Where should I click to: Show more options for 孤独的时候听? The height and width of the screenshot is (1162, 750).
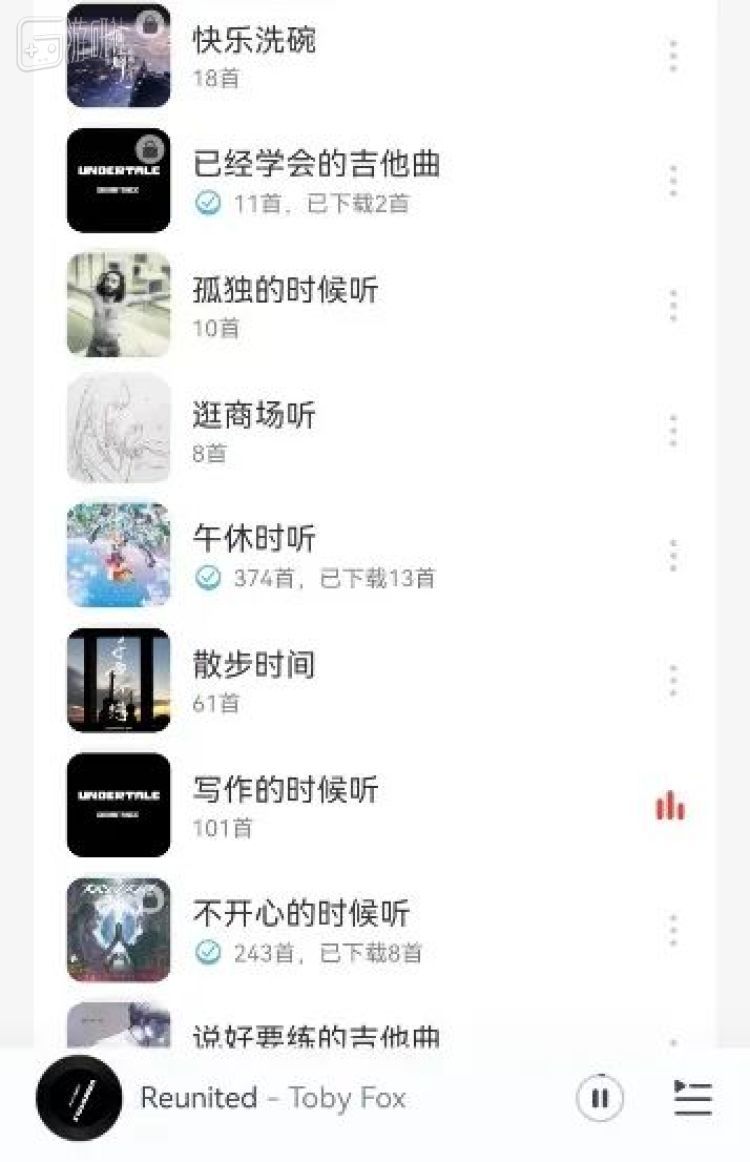(x=673, y=306)
